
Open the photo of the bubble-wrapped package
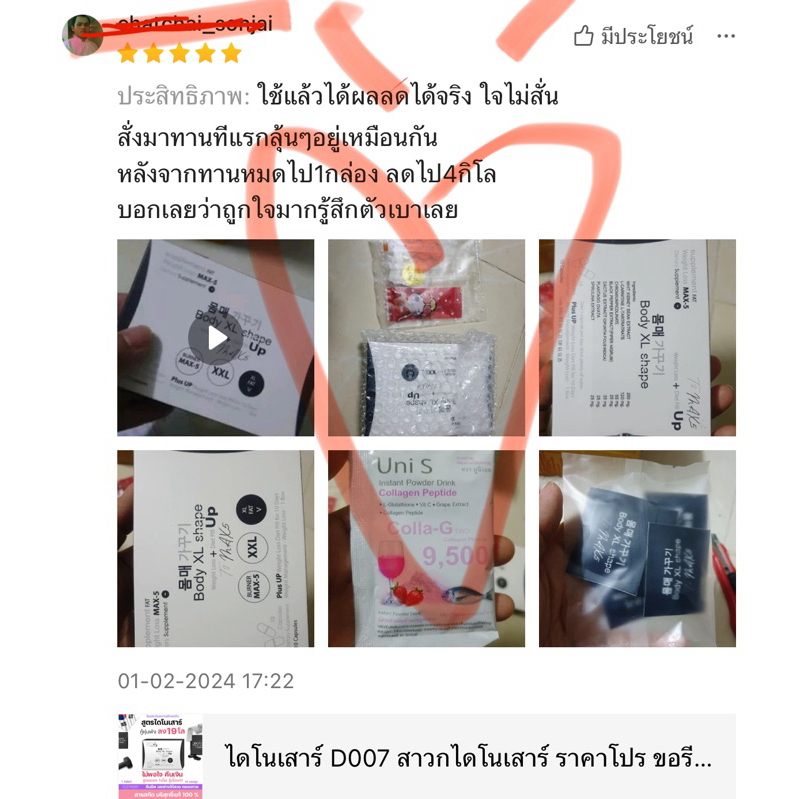pyautogui.click(x=426, y=337)
